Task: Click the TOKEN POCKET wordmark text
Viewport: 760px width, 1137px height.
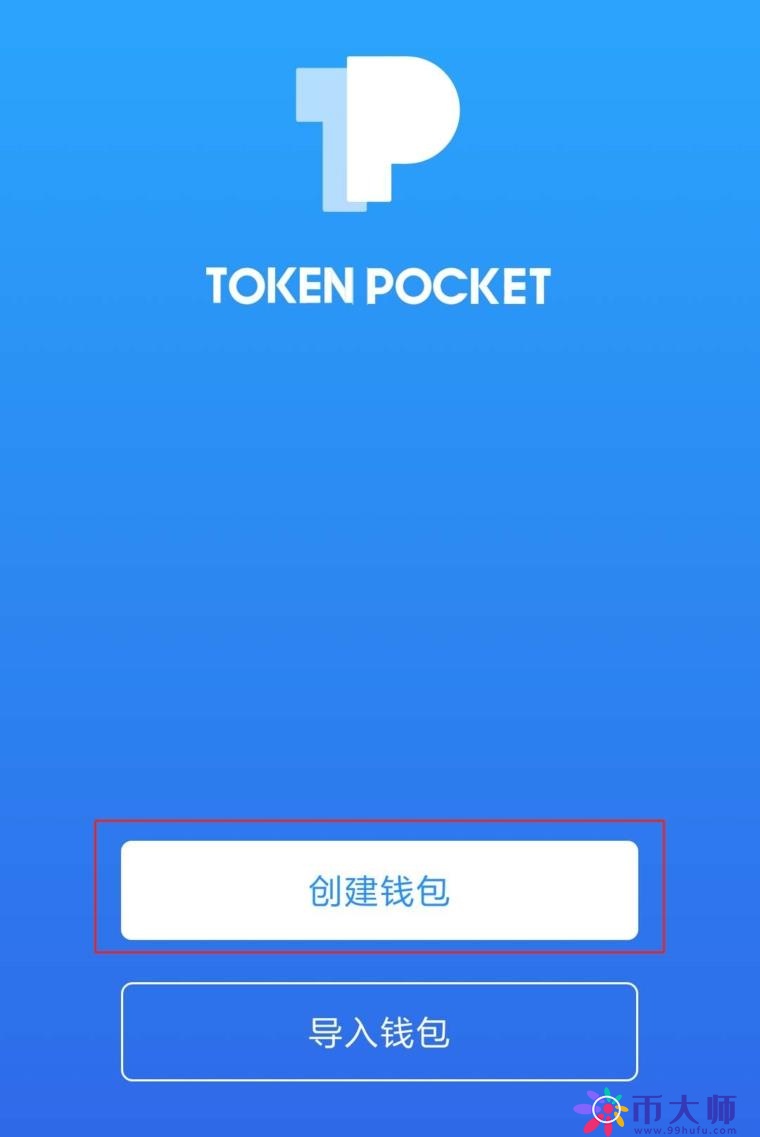Action: tap(378, 287)
